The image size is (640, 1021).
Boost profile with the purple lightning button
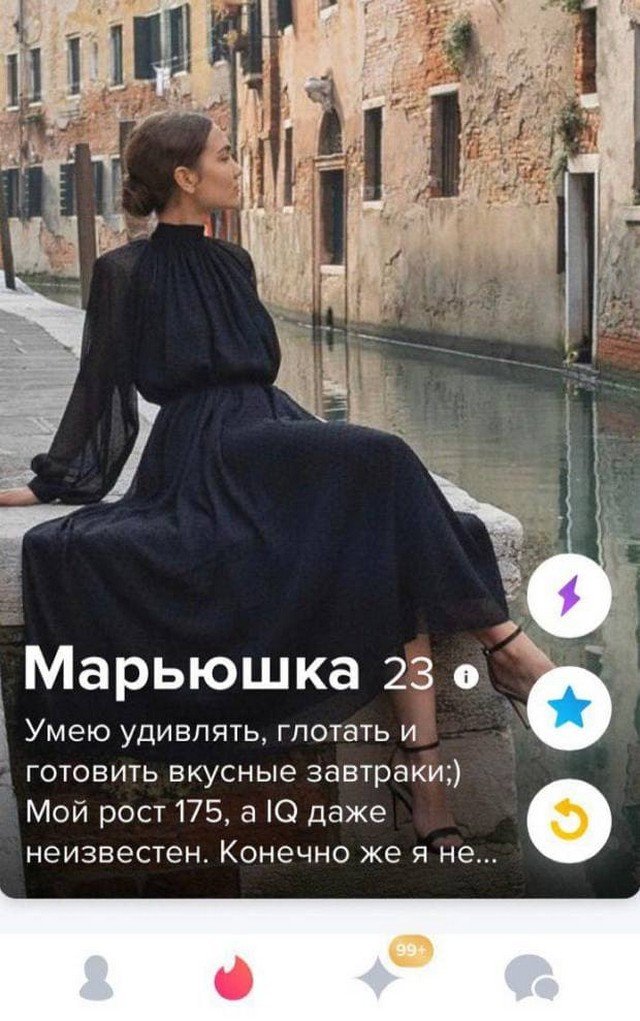[568, 596]
